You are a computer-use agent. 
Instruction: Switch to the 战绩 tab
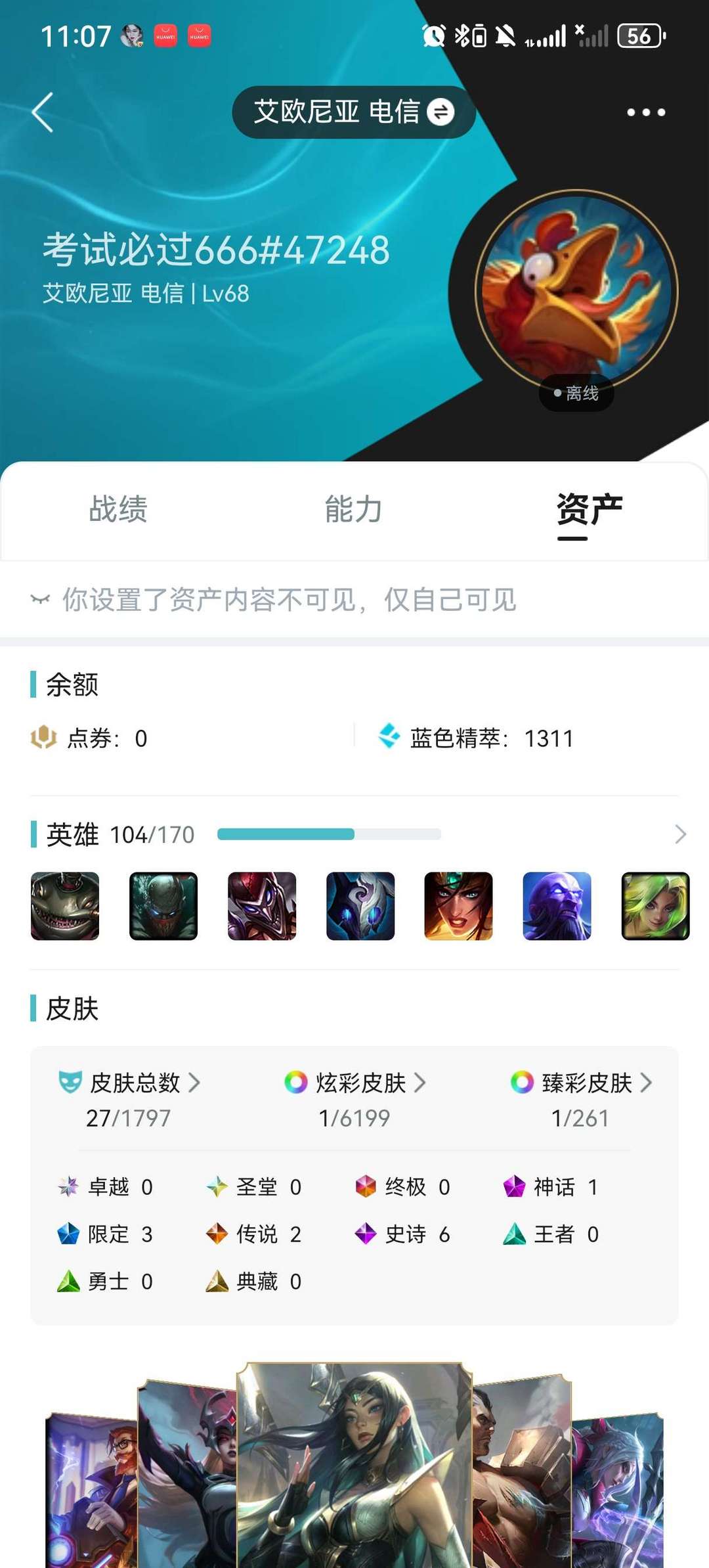[118, 509]
